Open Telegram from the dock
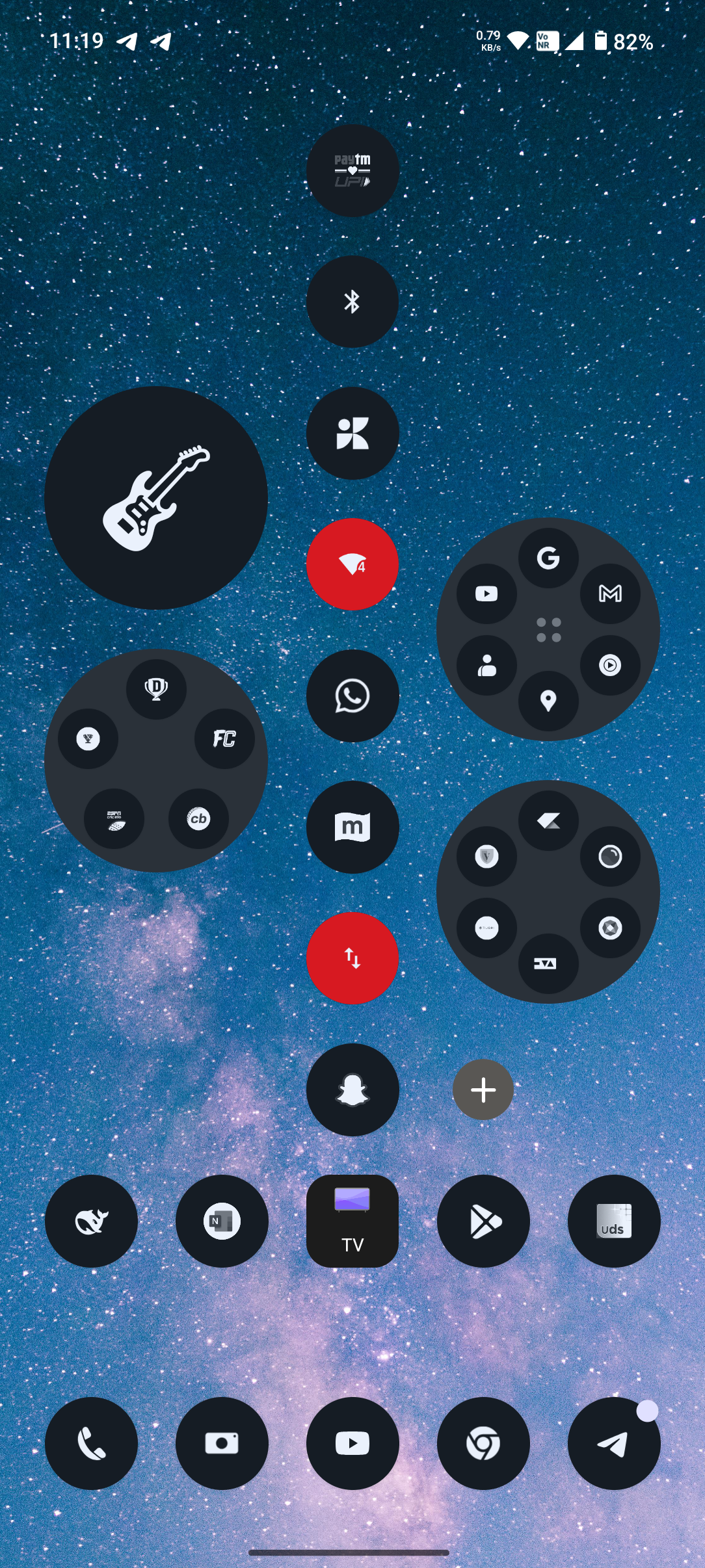 [614, 1443]
